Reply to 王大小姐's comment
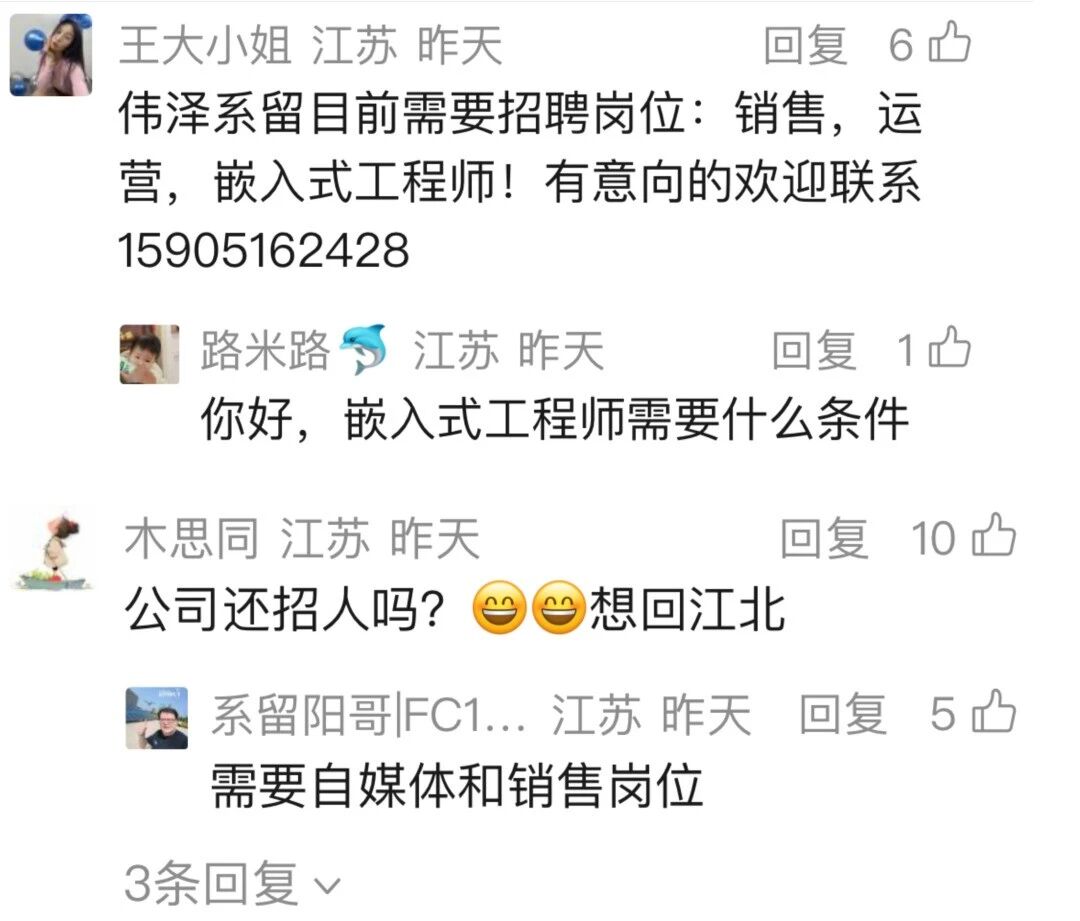The image size is (1080, 921). tap(805, 46)
